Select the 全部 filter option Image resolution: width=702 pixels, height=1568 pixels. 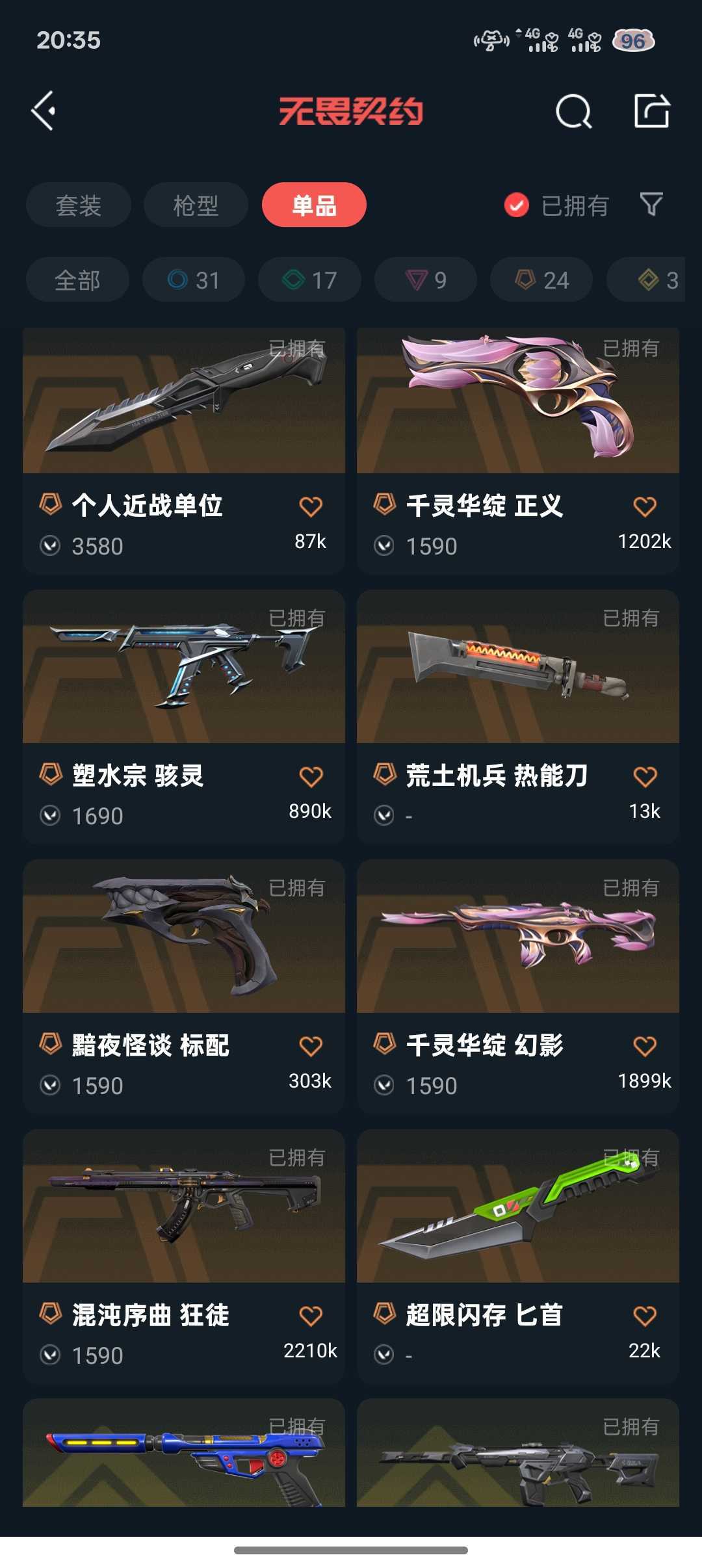(x=77, y=280)
